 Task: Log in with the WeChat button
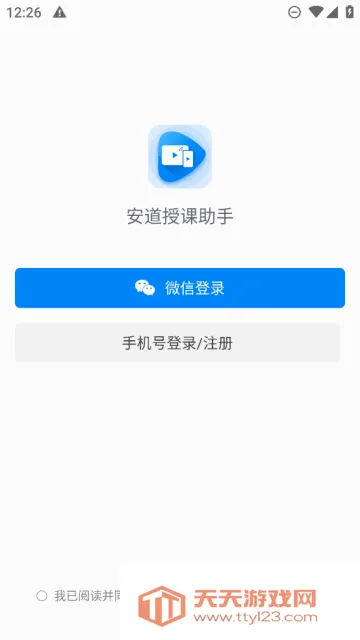(x=180, y=288)
